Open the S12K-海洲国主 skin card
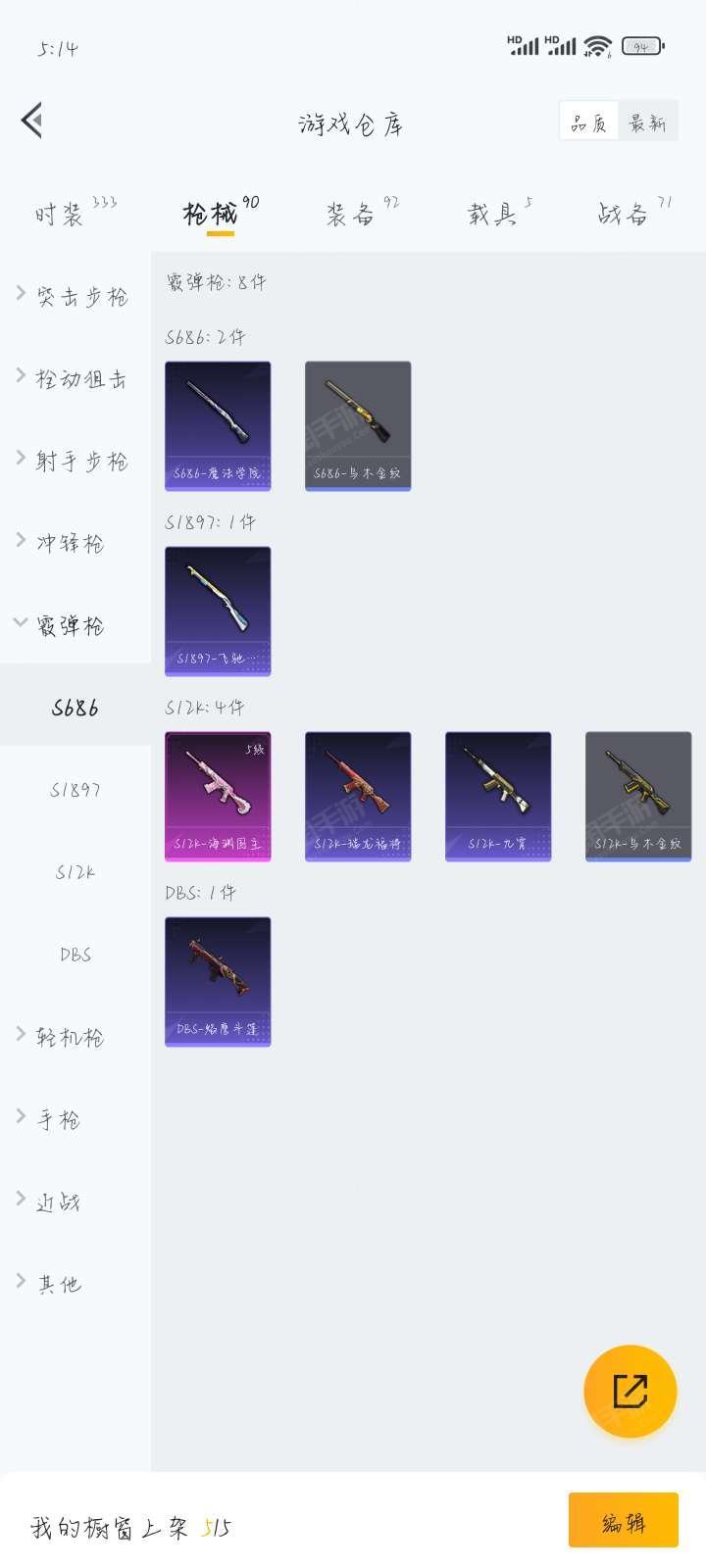Image resolution: width=706 pixels, height=1568 pixels. click(218, 797)
